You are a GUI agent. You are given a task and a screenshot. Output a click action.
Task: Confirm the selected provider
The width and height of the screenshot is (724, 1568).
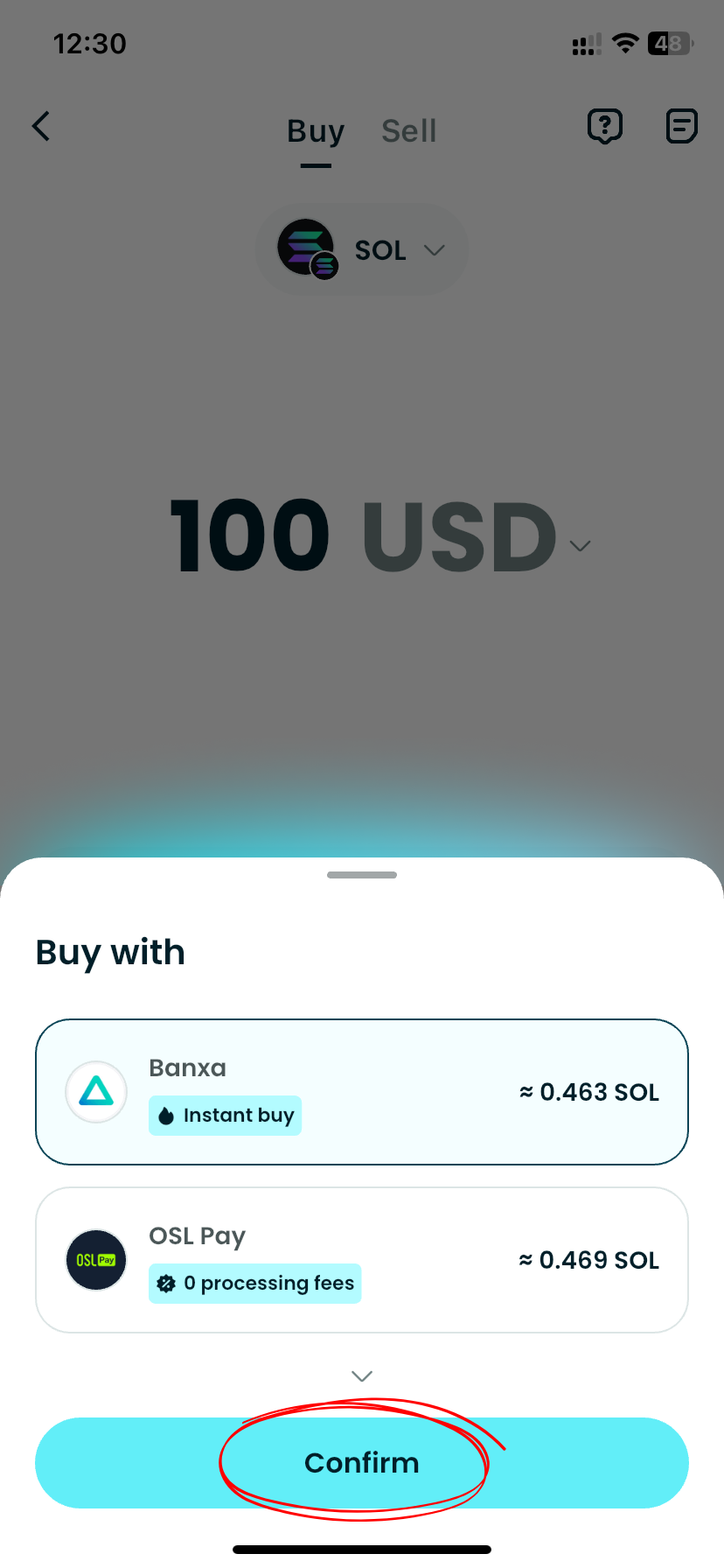click(362, 1463)
